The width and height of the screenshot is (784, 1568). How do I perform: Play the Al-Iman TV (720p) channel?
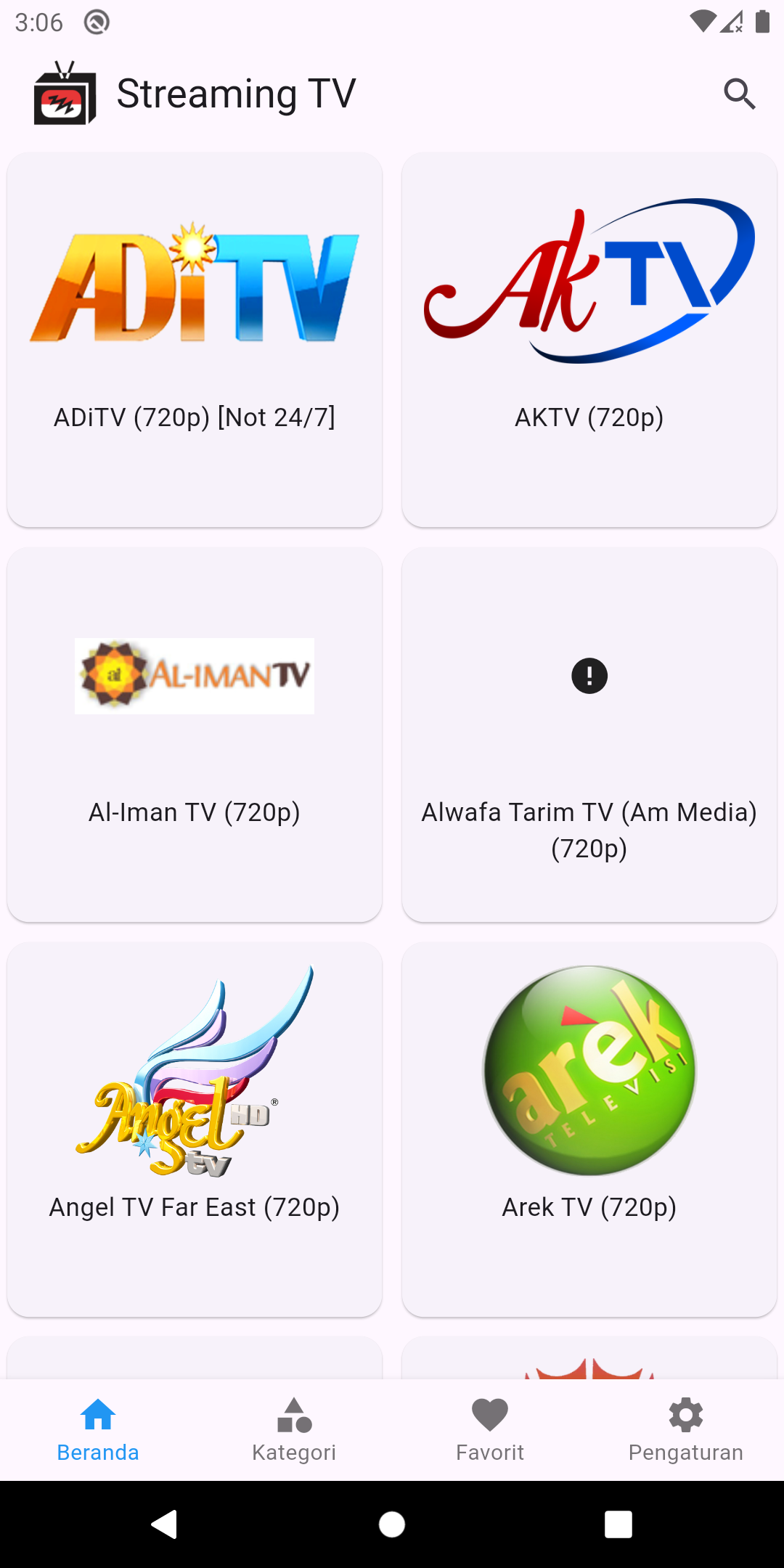[x=195, y=735]
